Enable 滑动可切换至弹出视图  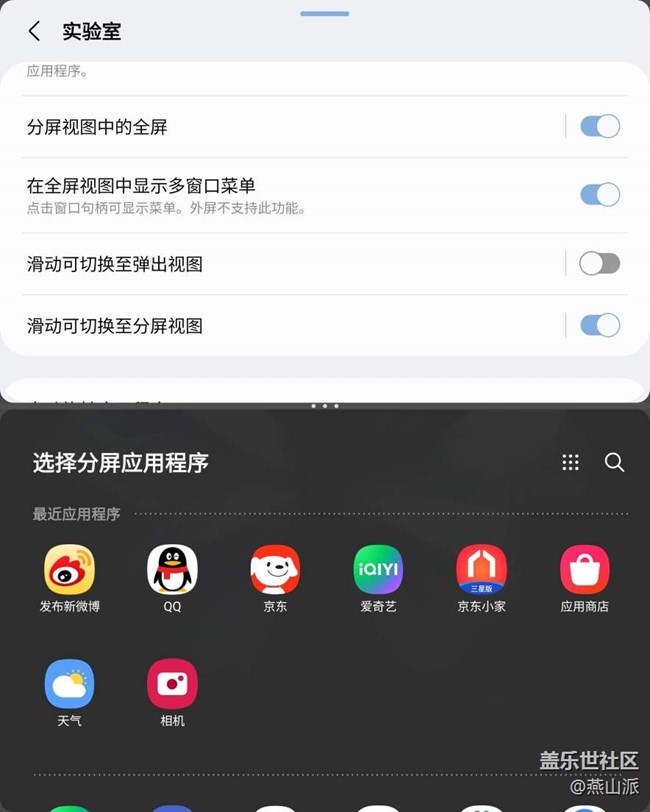pos(599,263)
